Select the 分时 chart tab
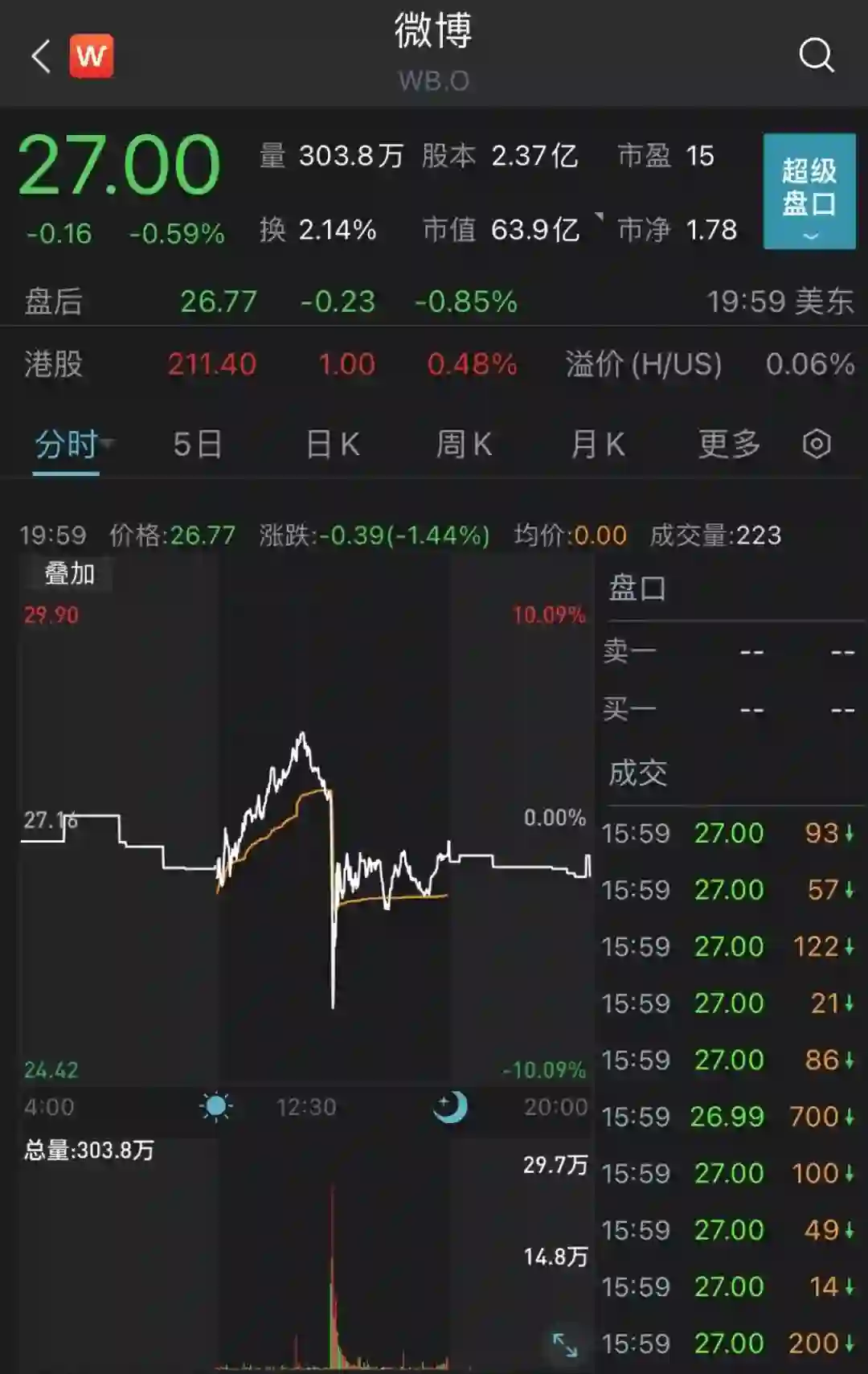Screen dimensions: 868x1374 (67, 445)
